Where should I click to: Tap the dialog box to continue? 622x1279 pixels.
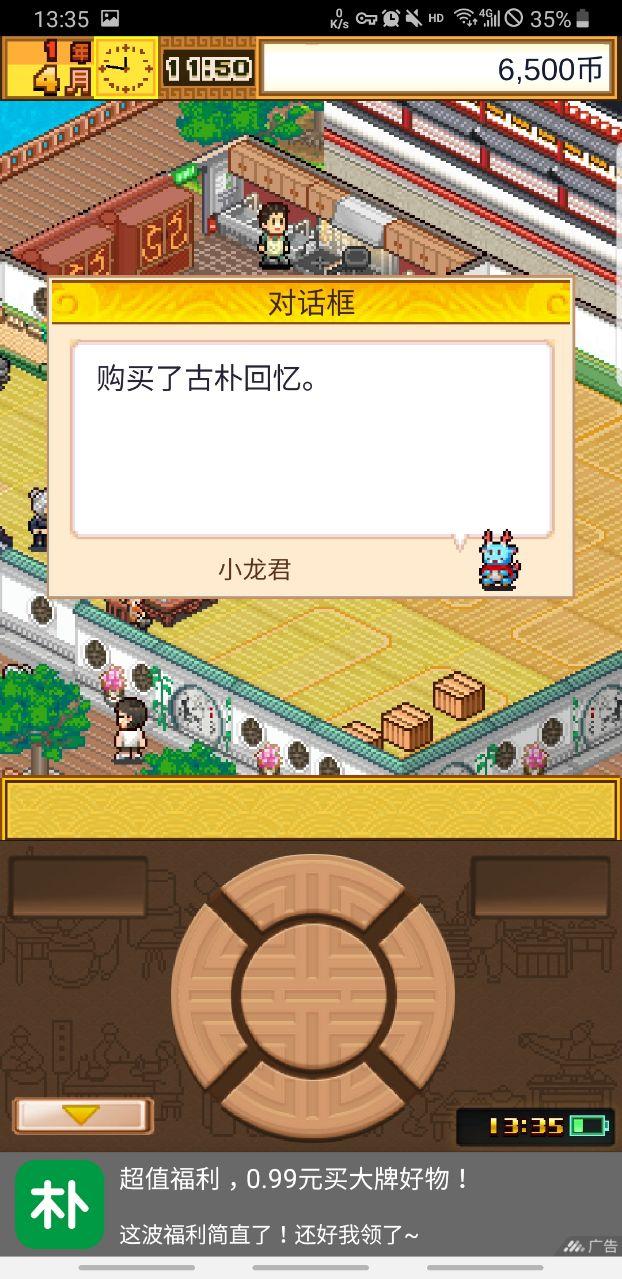coord(311,440)
